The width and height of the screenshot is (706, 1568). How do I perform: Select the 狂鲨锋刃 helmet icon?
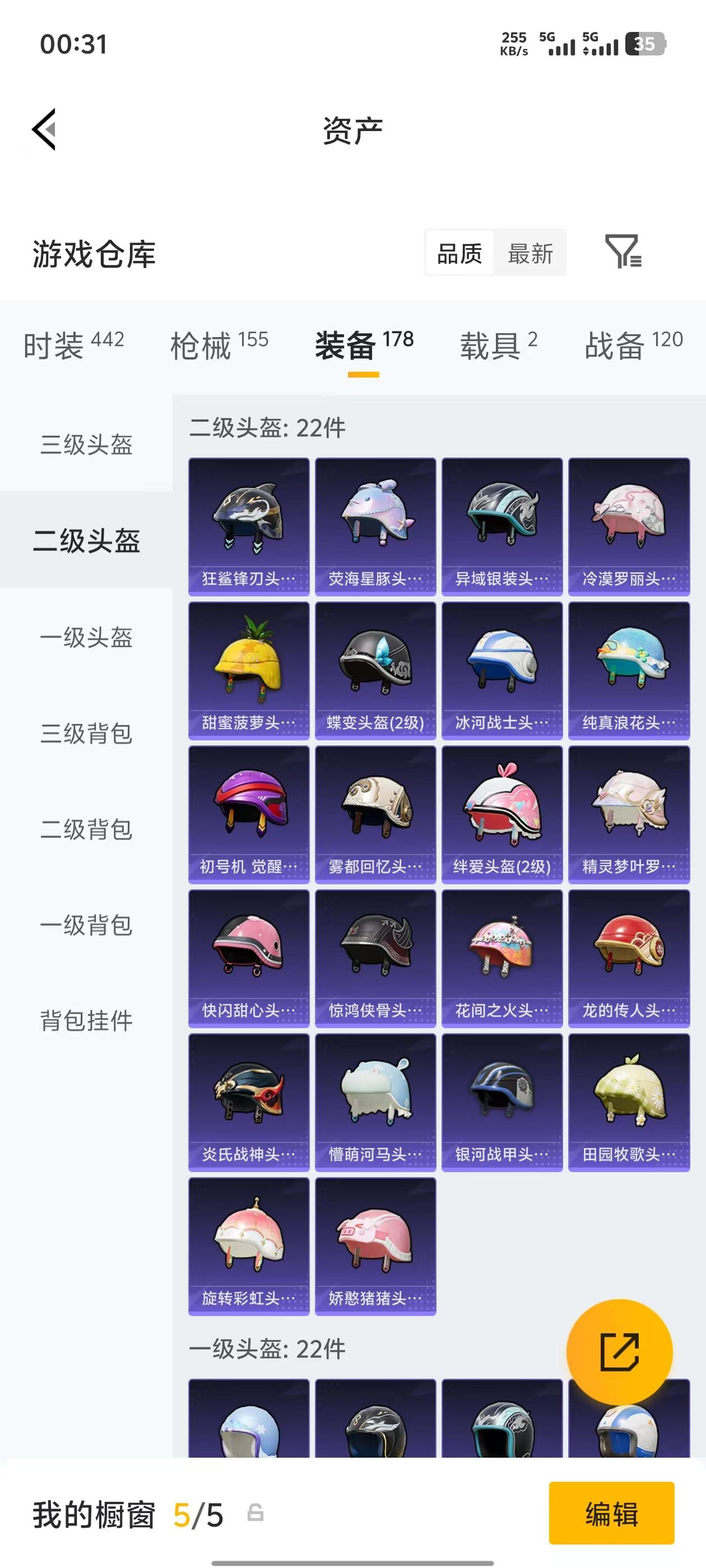(x=248, y=524)
